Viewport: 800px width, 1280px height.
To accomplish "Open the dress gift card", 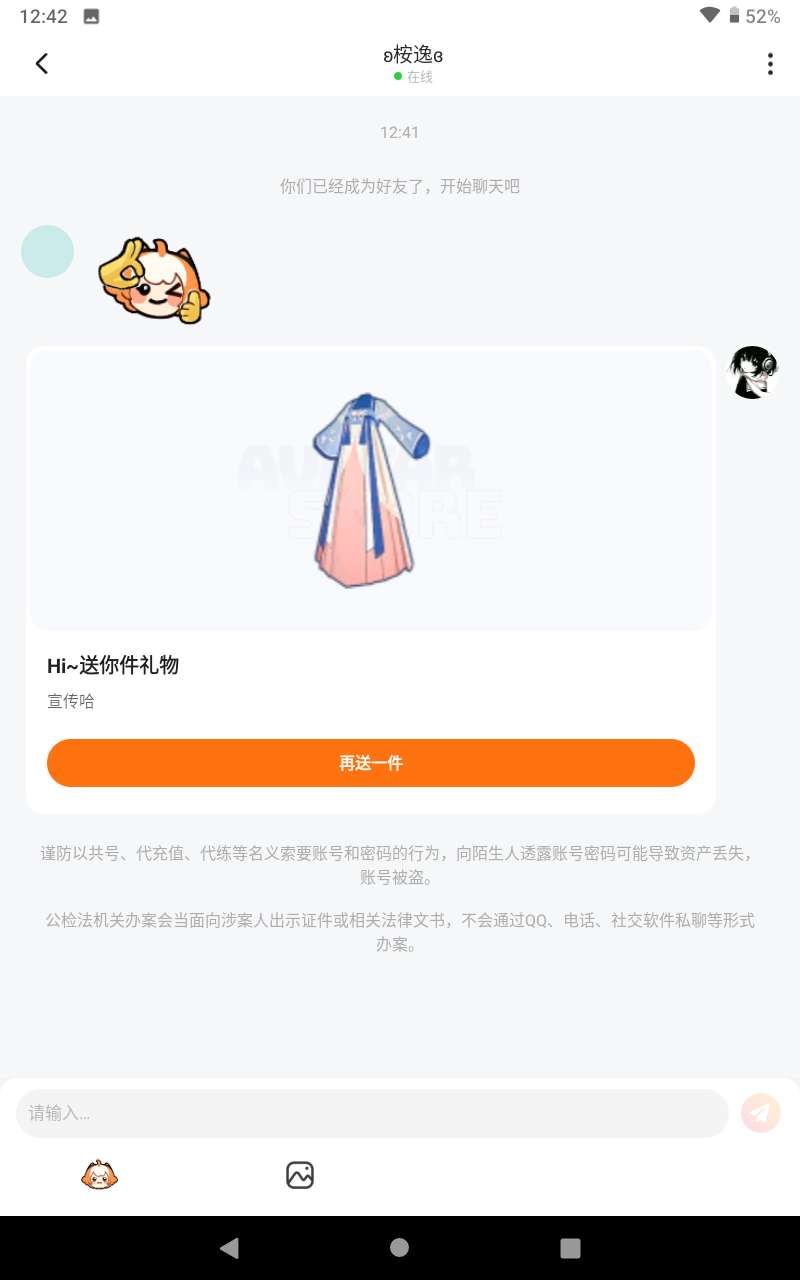I will 370,490.
